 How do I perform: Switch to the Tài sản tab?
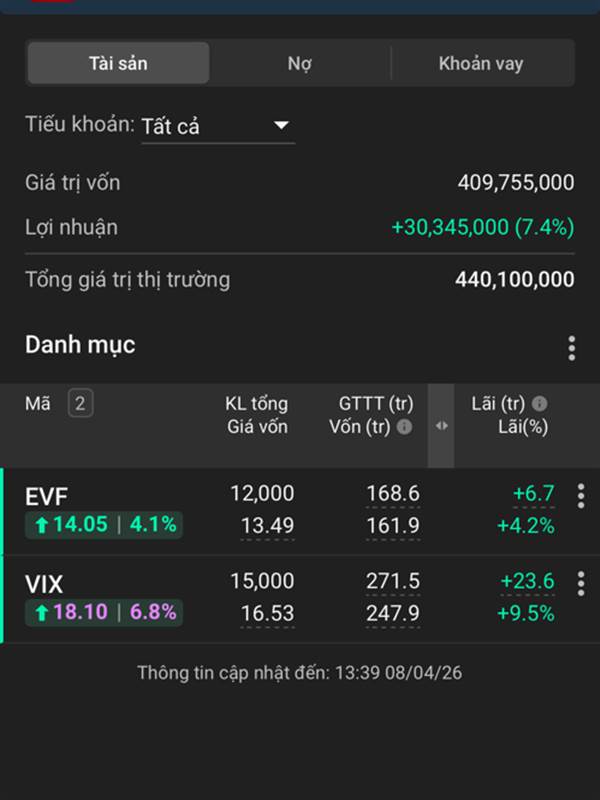pos(118,63)
